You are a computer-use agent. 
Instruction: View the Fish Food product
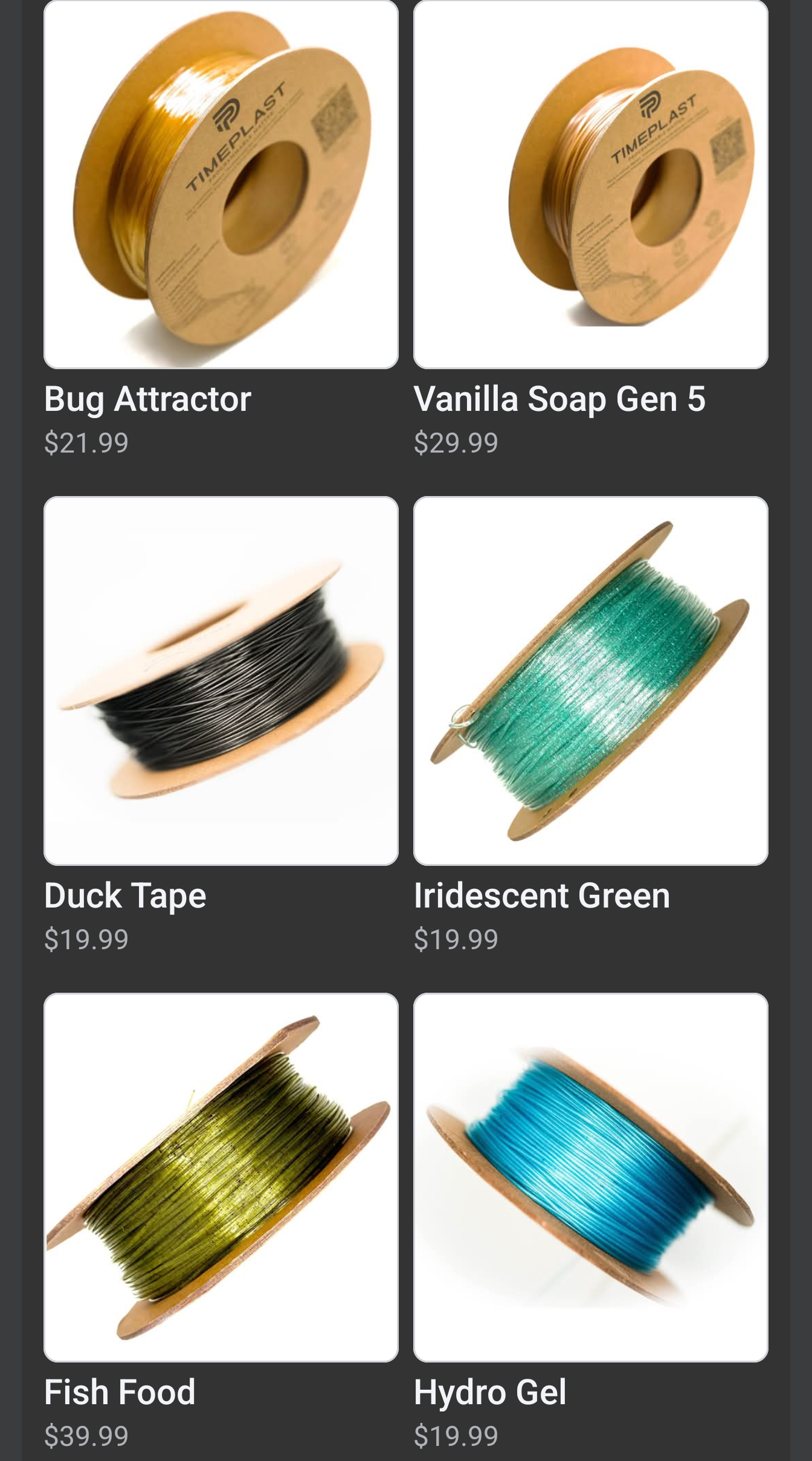click(221, 1177)
